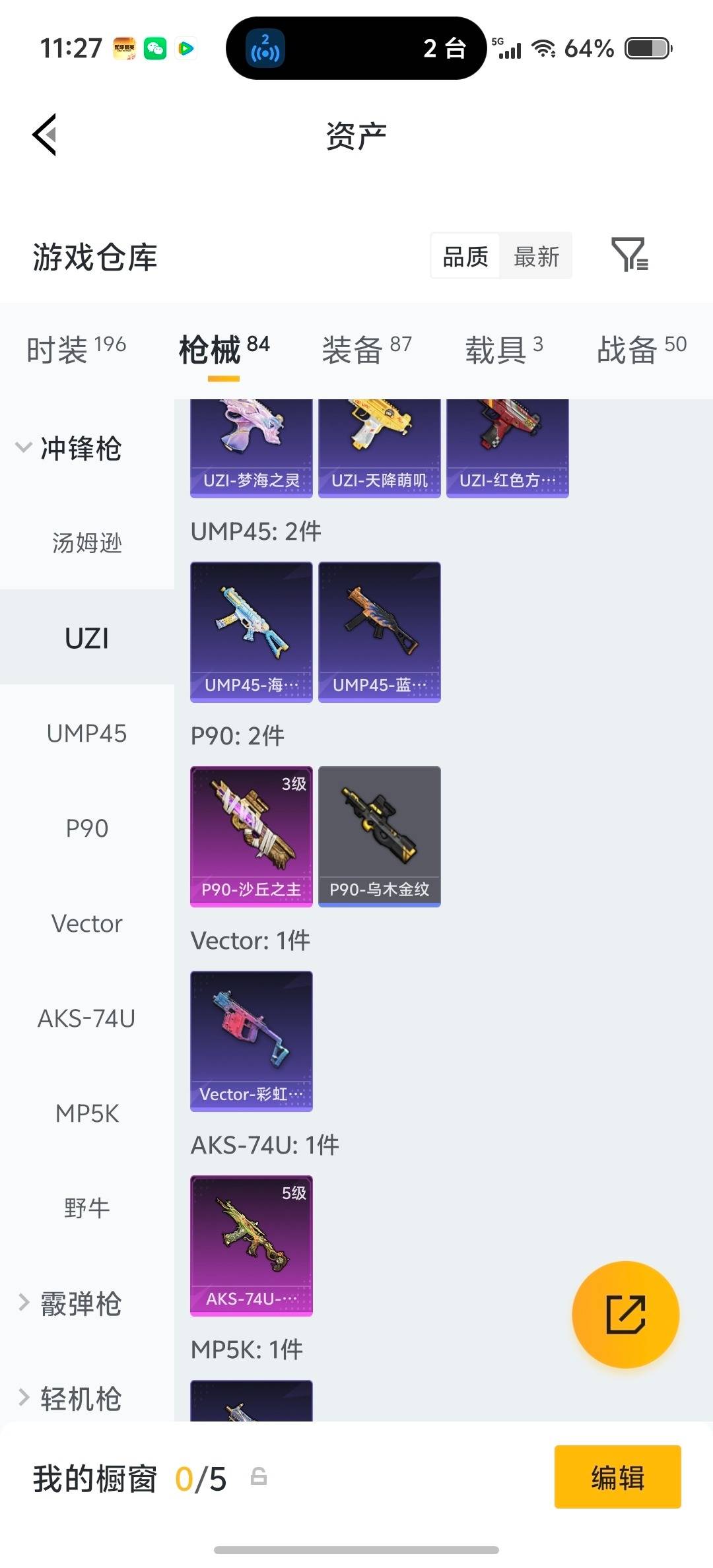This screenshot has width=713, height=1568.
Task: Select the Vector category in sidebar
Action: tap(86, 923)
